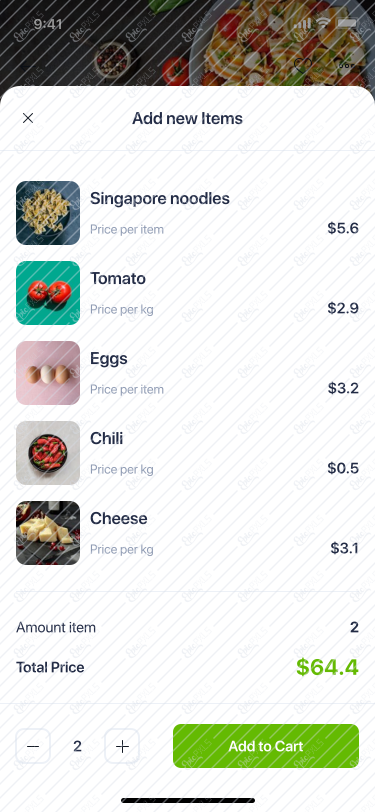Screen dimensions: 375x812
Task: Choose the Cheese item
Action: (x=188, y=533)
